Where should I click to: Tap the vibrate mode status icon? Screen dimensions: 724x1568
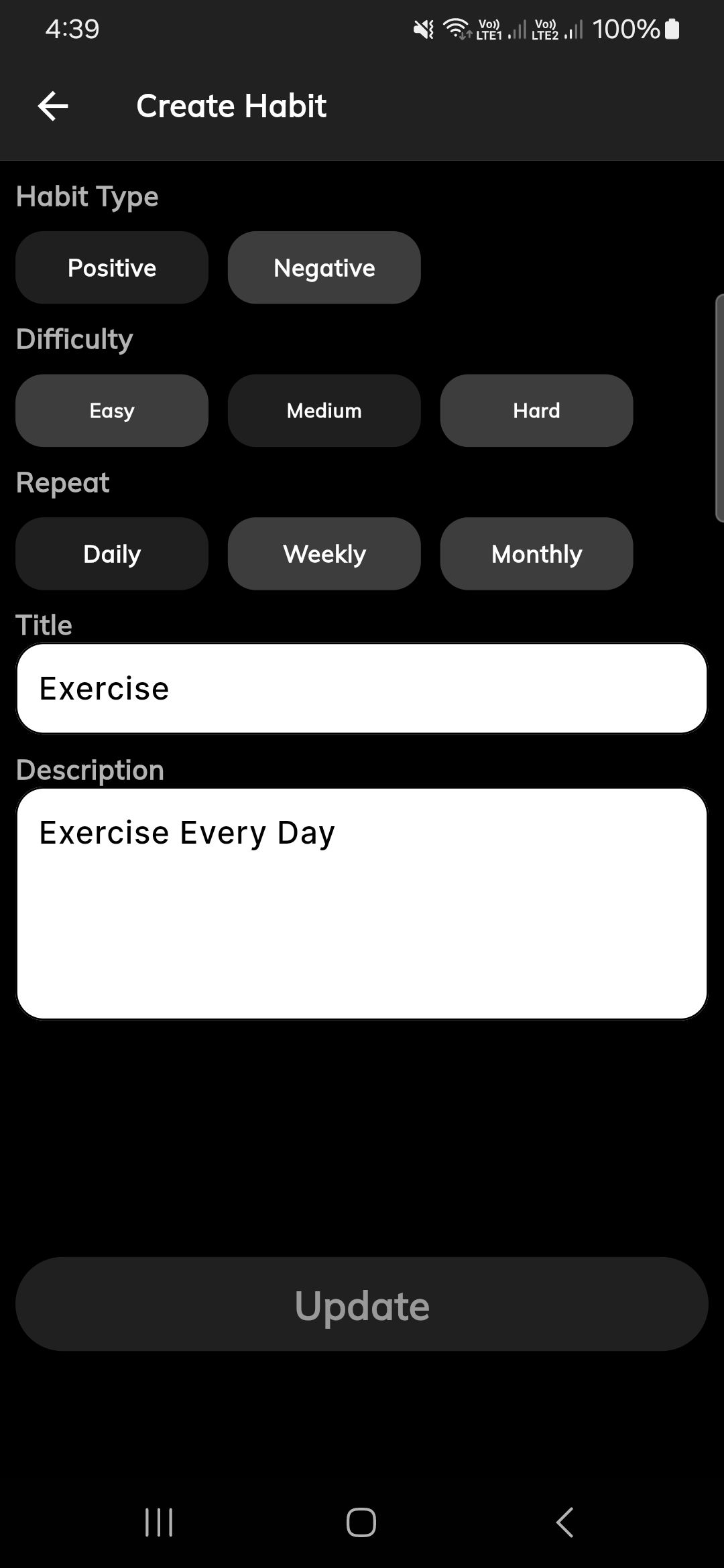(x=422, y=28)
